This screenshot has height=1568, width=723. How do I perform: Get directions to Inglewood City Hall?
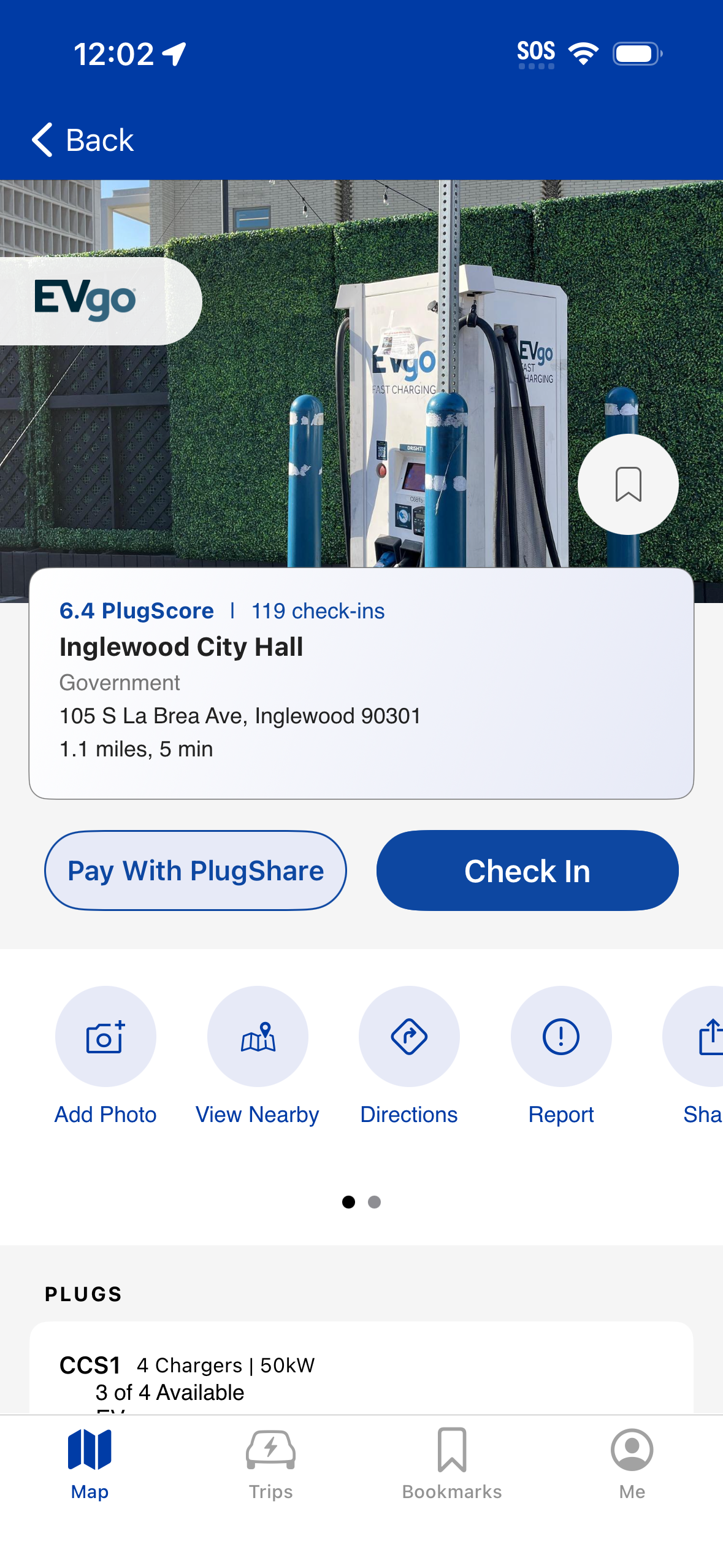(x=409, y=1036)
